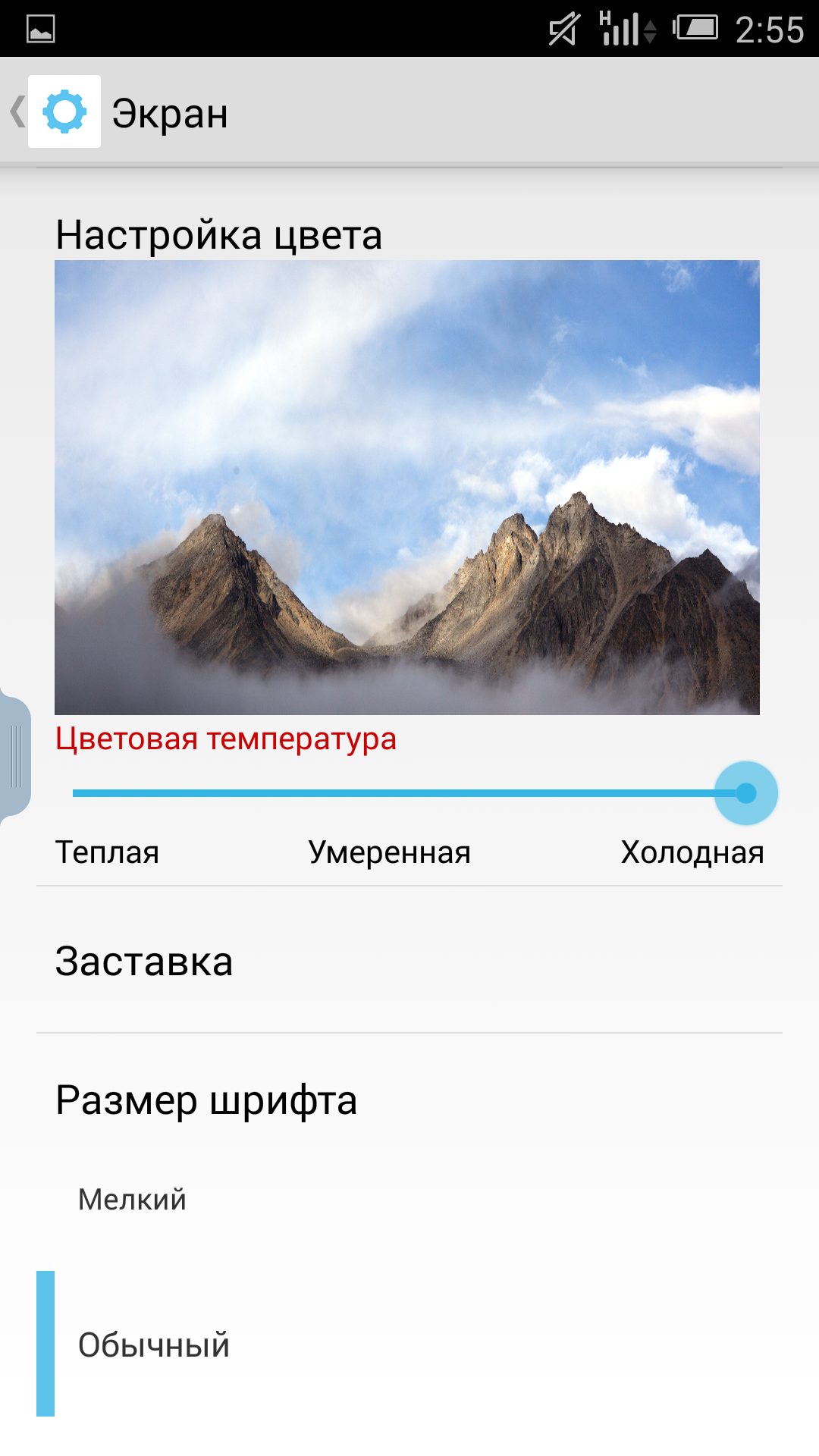Image resolution: width=819 pixels, height=1456 pixels.
Task: Open the Заставка setting
Action: pos(409,961)
